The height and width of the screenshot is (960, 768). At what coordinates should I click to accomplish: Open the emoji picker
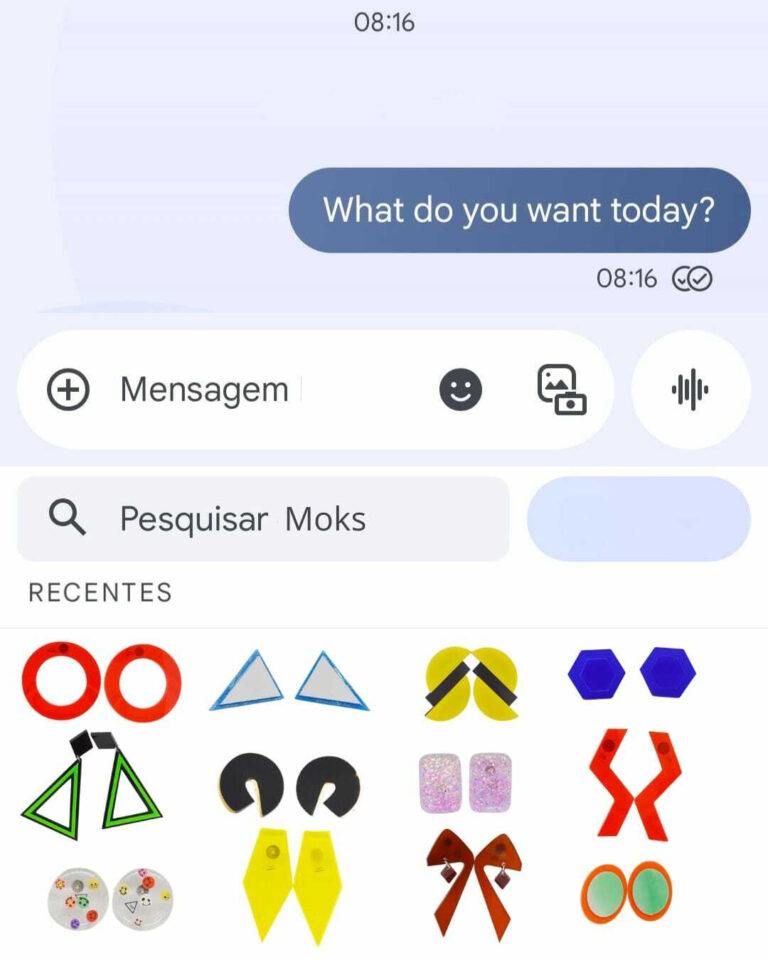coord(460,390)
